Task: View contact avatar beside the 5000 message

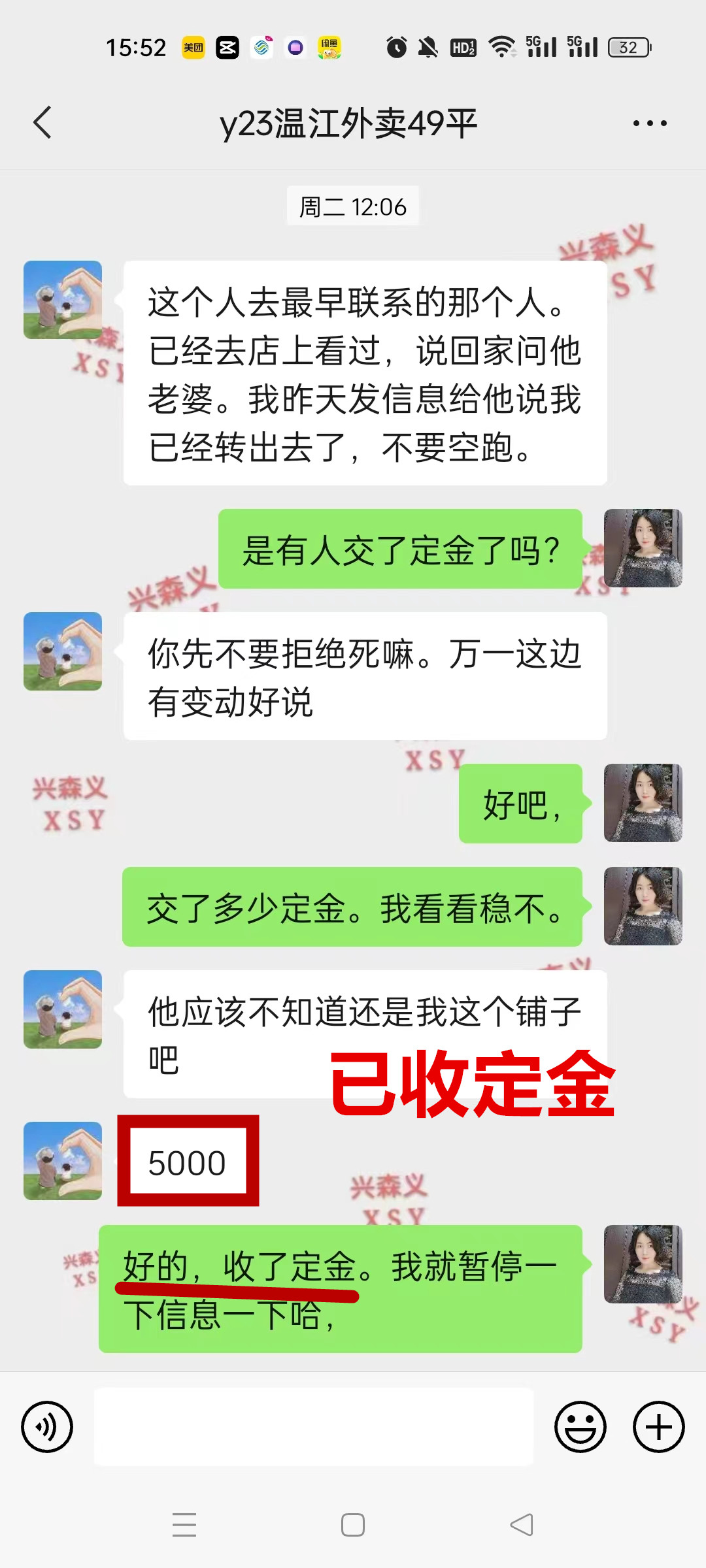Action: pos(63,1161)
